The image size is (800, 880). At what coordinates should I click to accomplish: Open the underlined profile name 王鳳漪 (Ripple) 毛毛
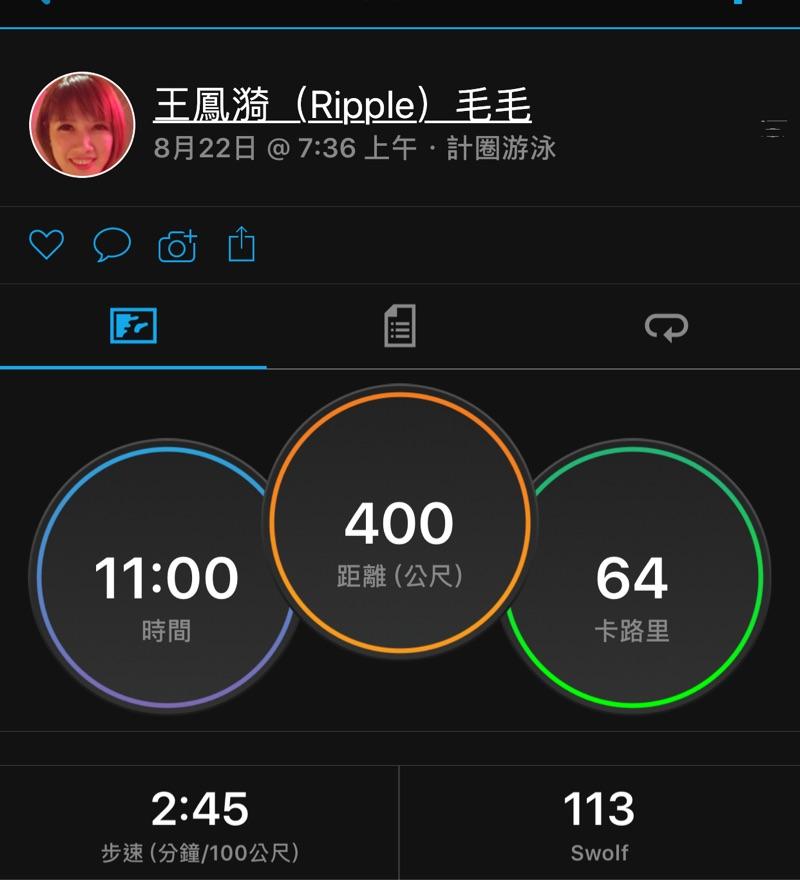pos(342,105)
